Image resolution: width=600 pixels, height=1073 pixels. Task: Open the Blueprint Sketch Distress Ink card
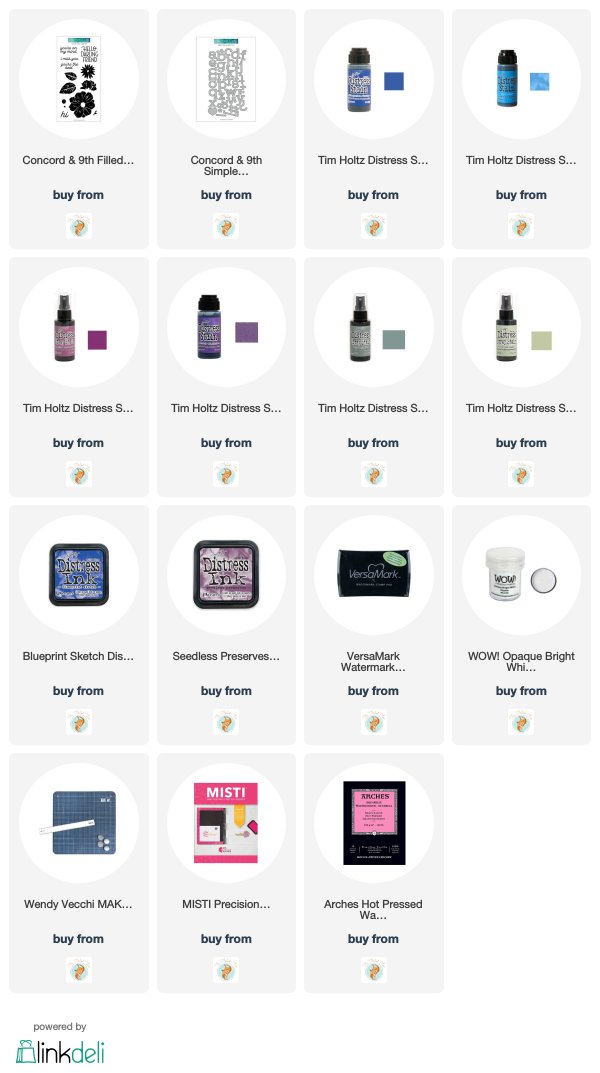click(x=79, y=625)
